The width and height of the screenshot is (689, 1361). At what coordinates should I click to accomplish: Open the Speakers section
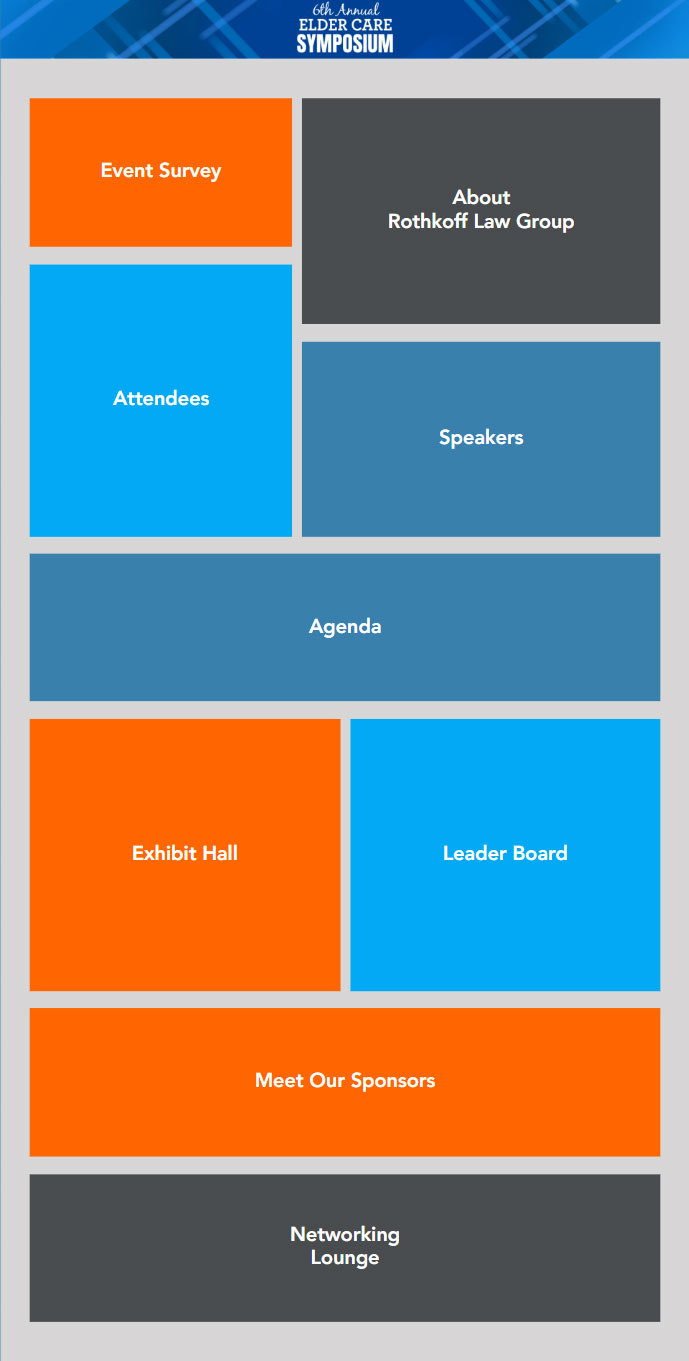(481, 439)
